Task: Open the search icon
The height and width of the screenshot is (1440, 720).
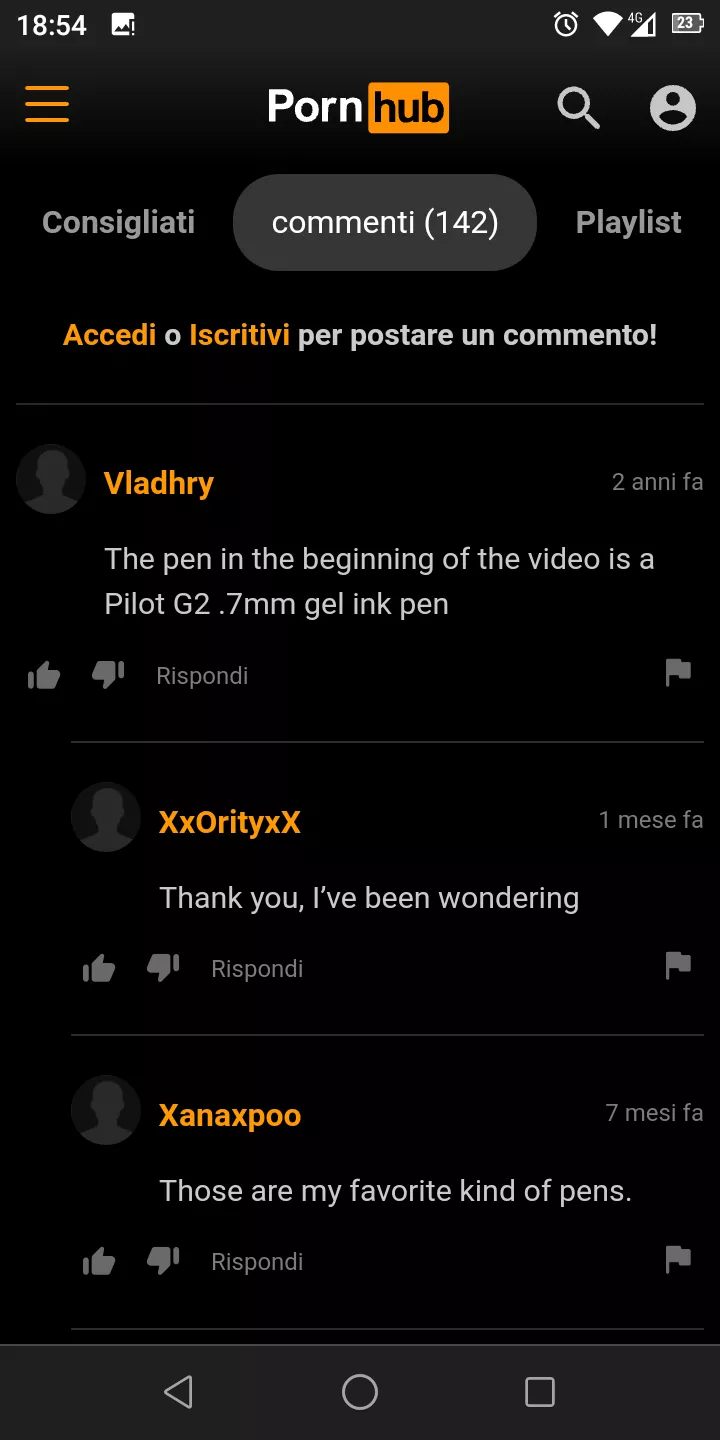Action: tap(578, 108)
